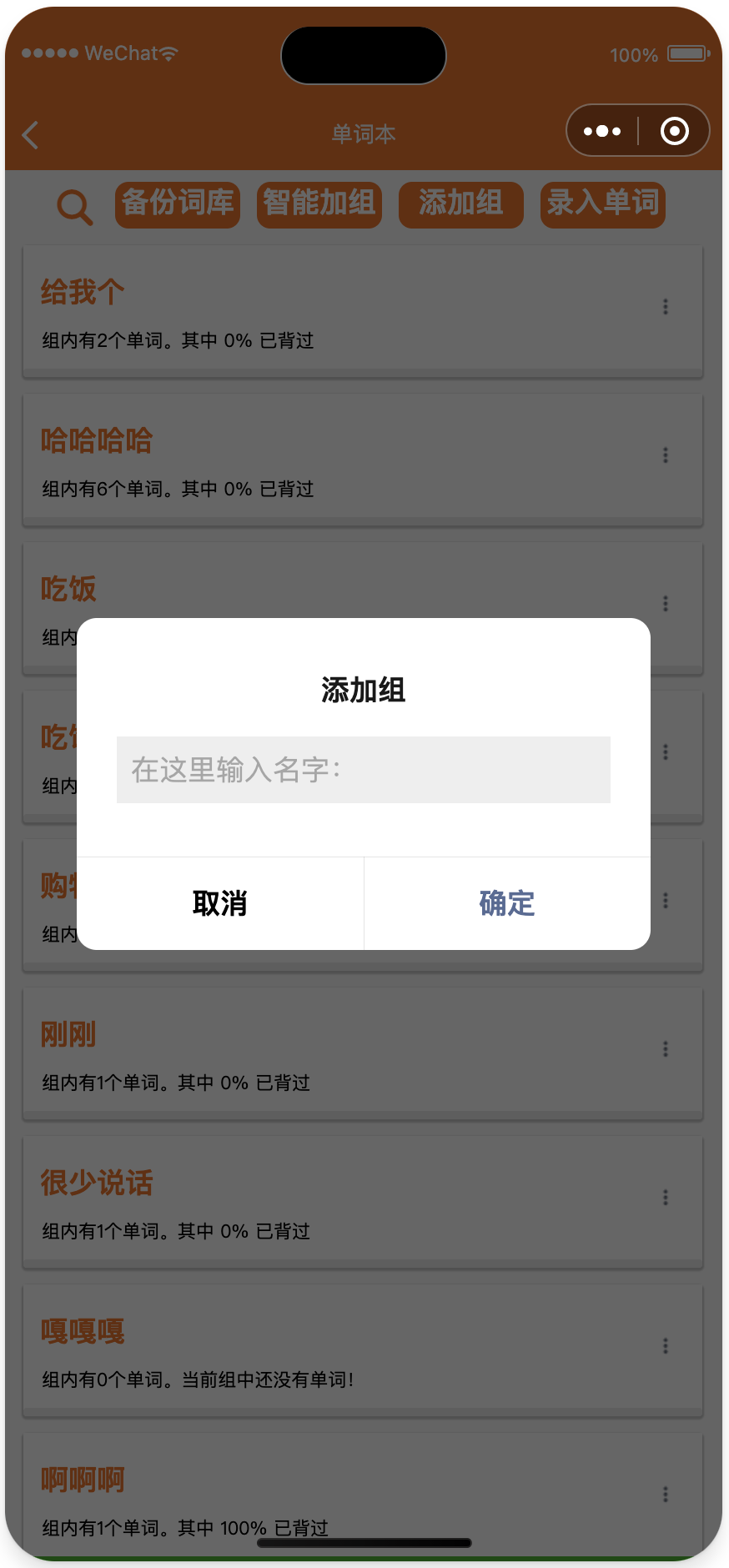
Task: Open the mini program more options menu
Action: point(602,131)
